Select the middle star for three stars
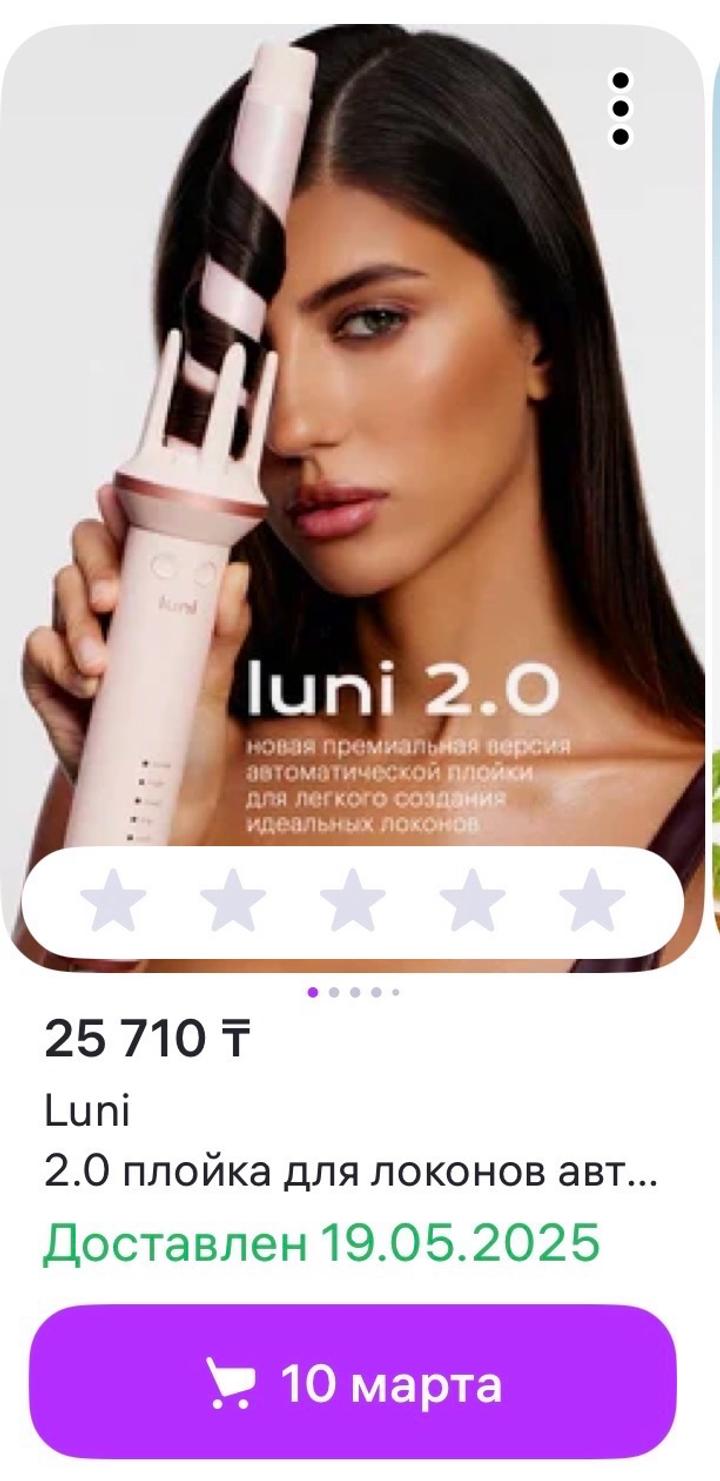 tap(352, 900)
